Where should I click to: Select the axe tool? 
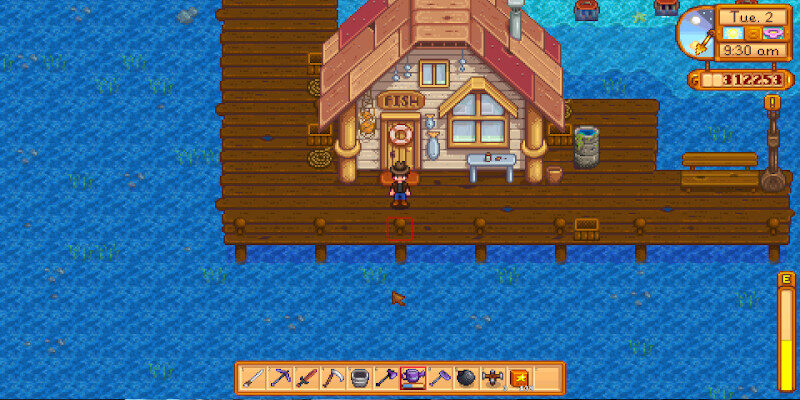(385, 378)
